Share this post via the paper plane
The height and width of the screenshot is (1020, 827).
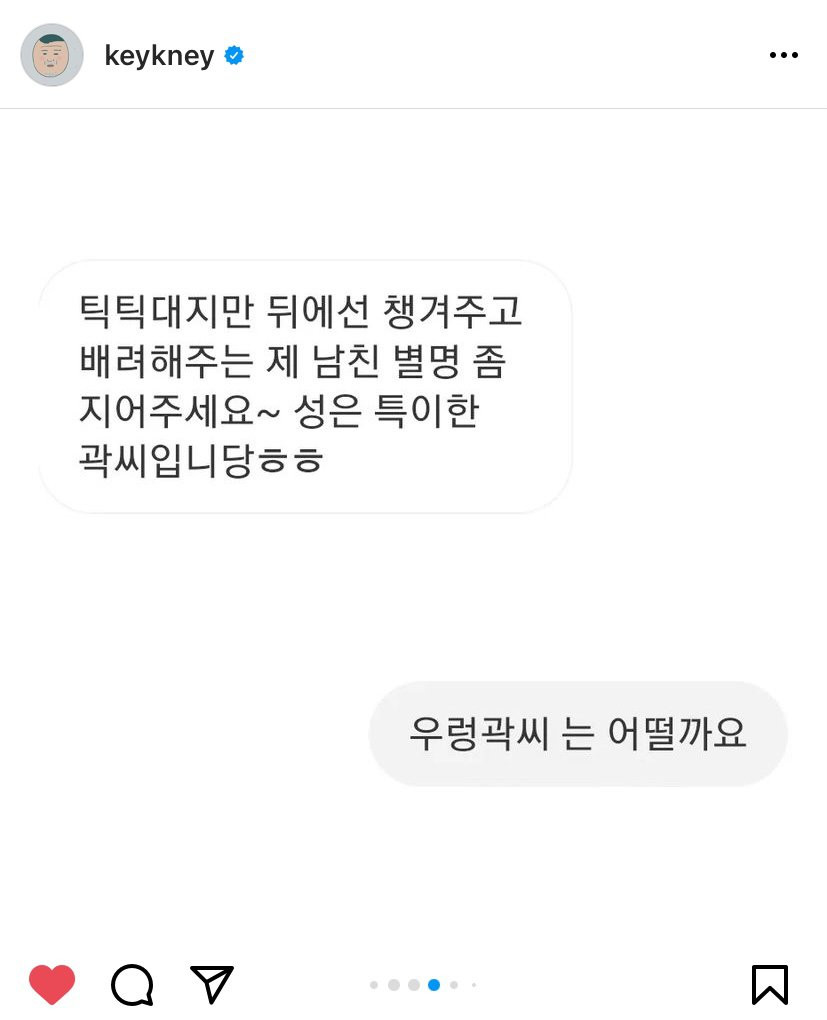point(212,984)
